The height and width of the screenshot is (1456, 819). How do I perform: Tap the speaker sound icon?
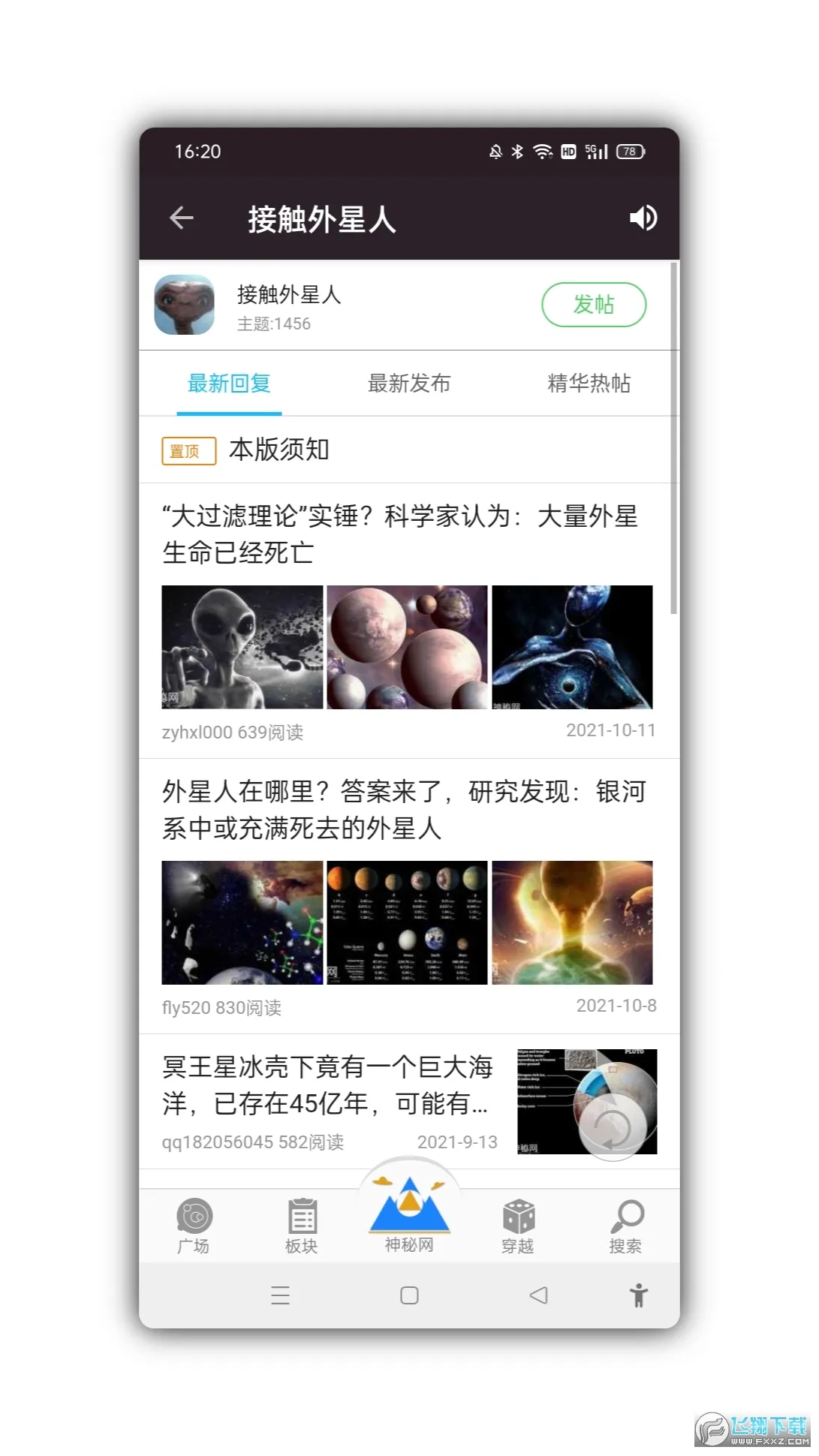pos(643,218)
